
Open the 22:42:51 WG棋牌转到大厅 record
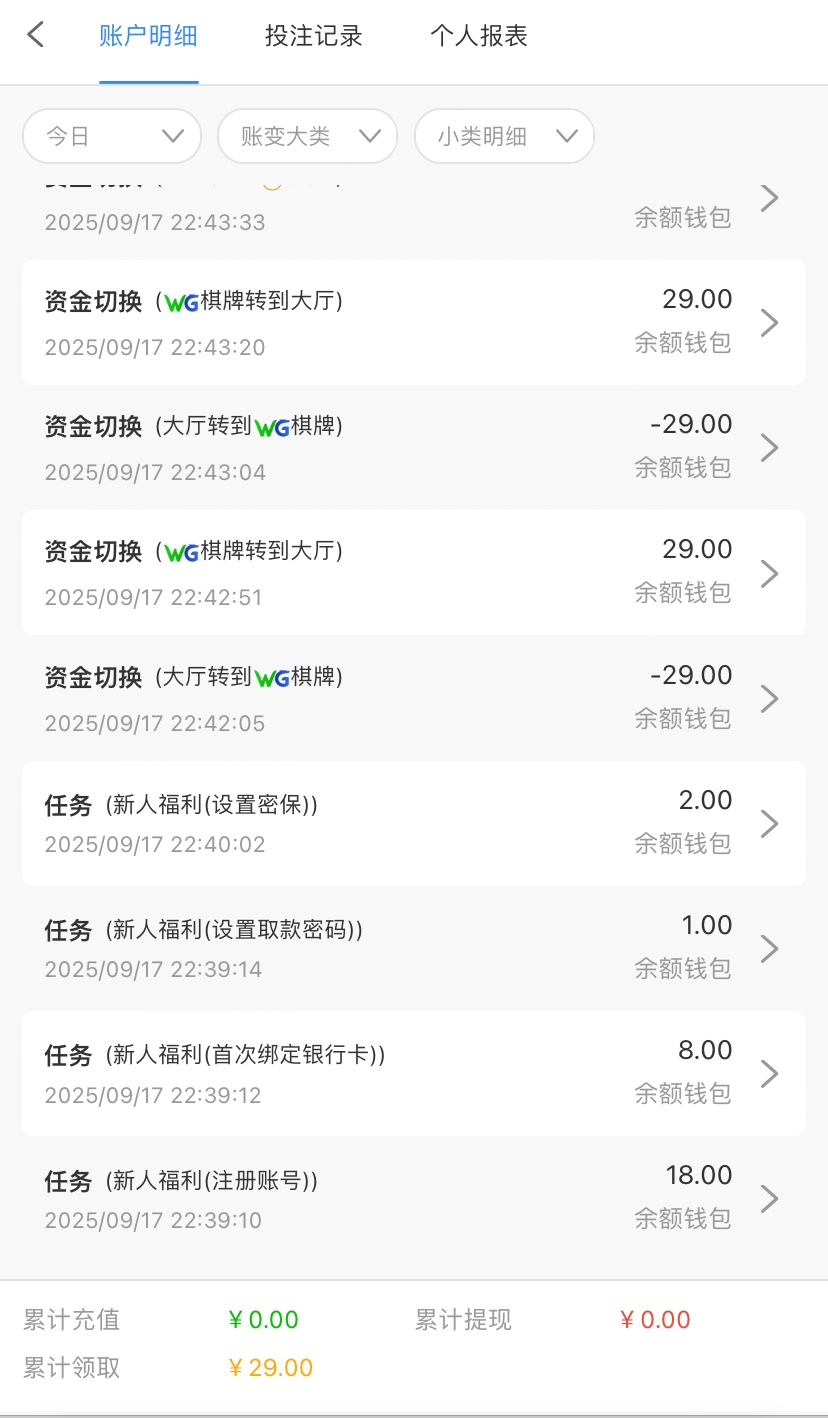(x=413, y=573)
